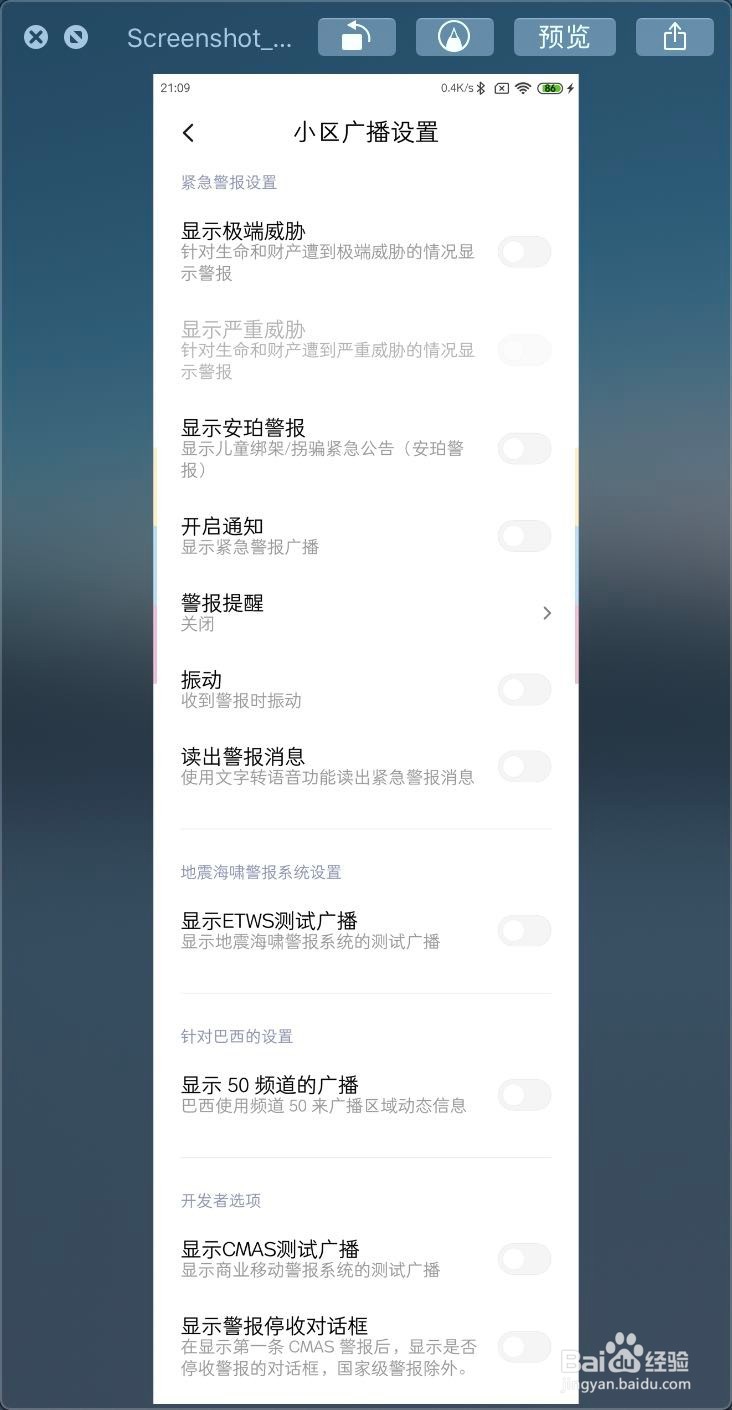Close the screenshot editor with the X icon
Viewport: 732px width, 1410px height.
coord(35,36)
